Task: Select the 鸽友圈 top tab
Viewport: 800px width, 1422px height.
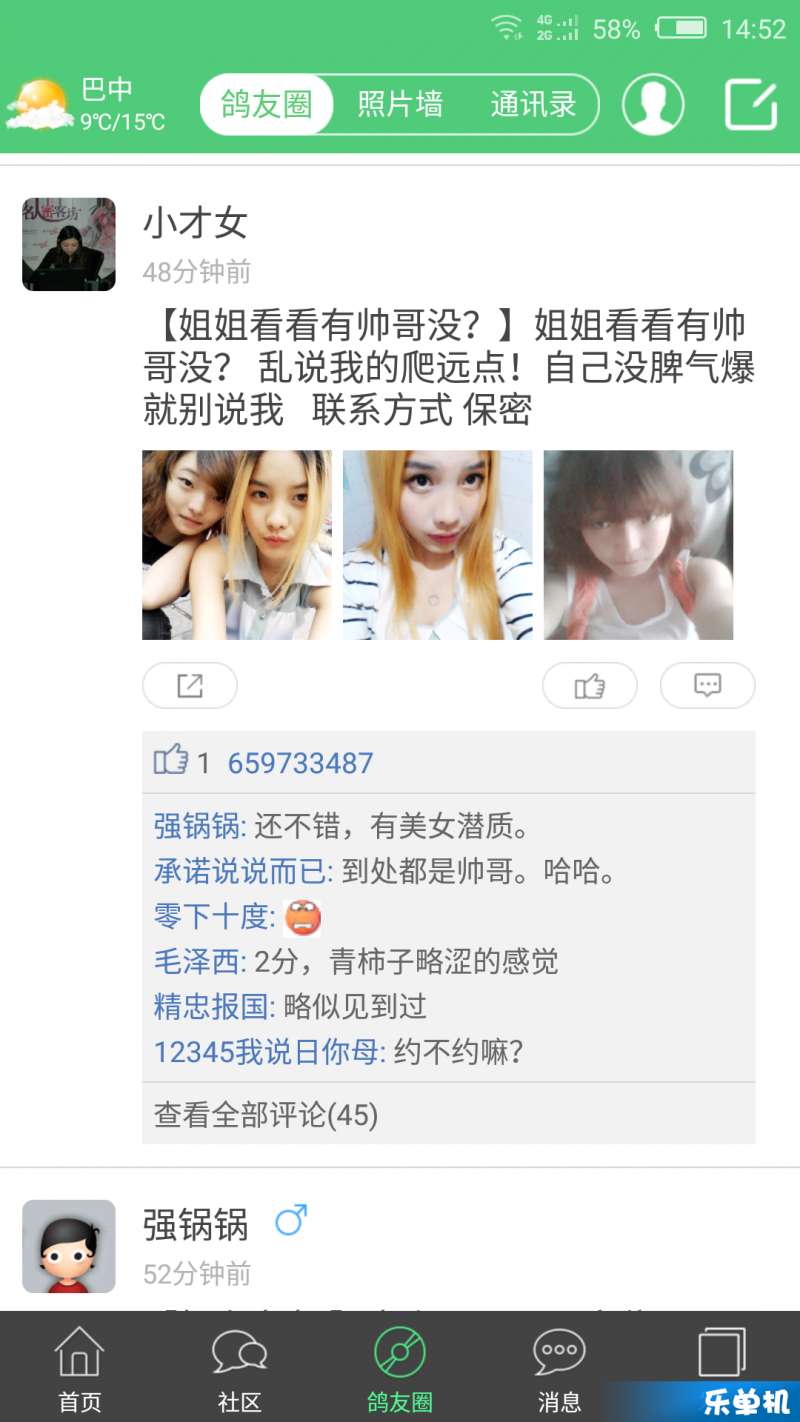Action: [x=266, y=104]
